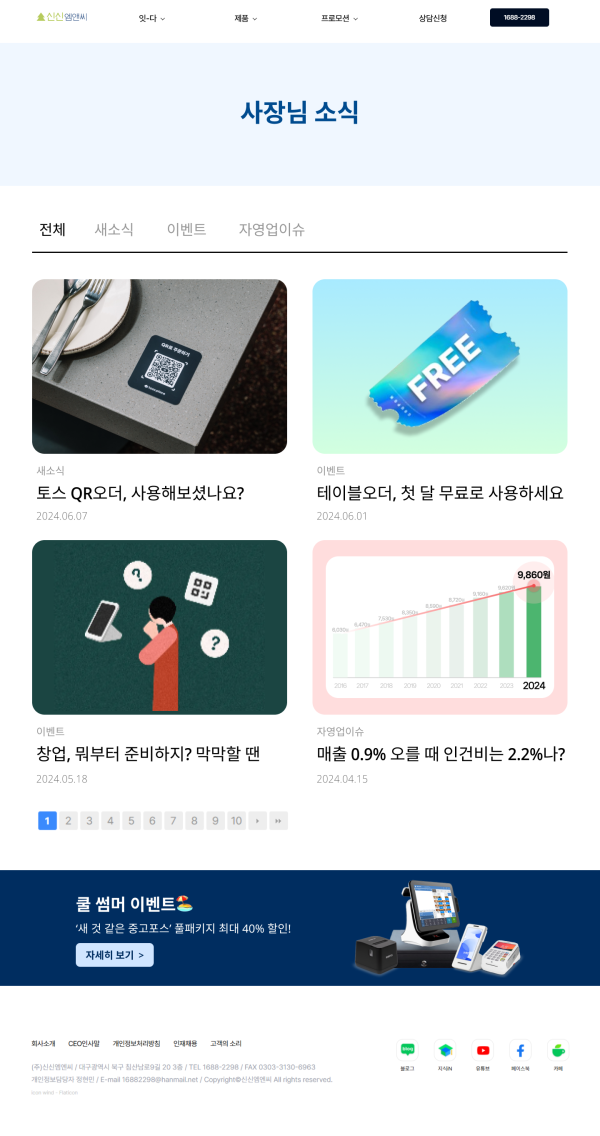Go to the last page with double arrow
This screenshot has height=1136, width=600.
click(278, 821)
